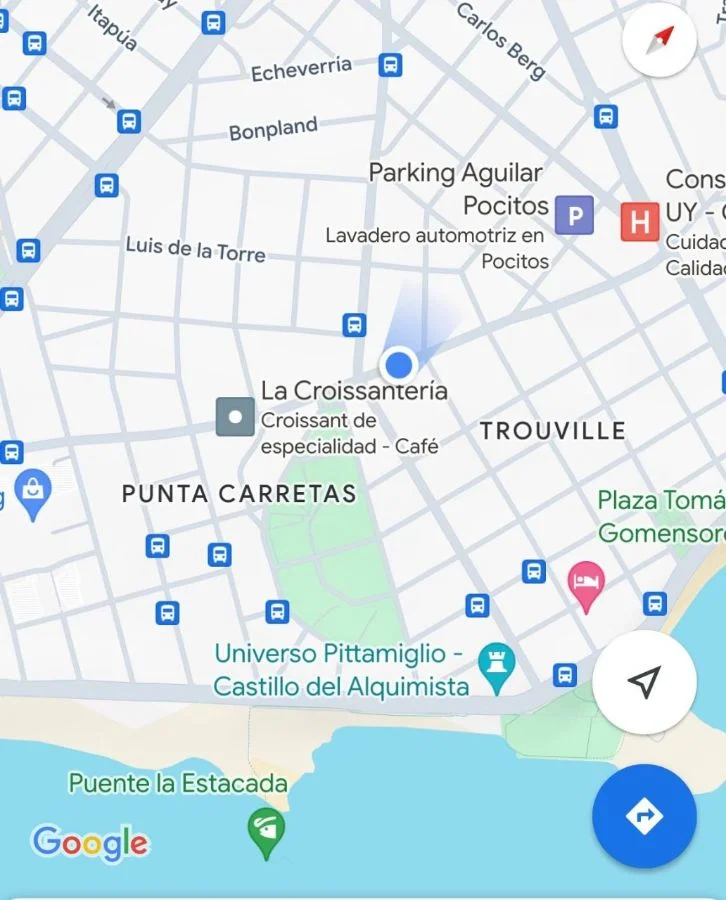Viewport: 726px width, 900px height.
Task: Select Parking Aguilar Pocitos parking pin
Action: (x=574, y=215)
